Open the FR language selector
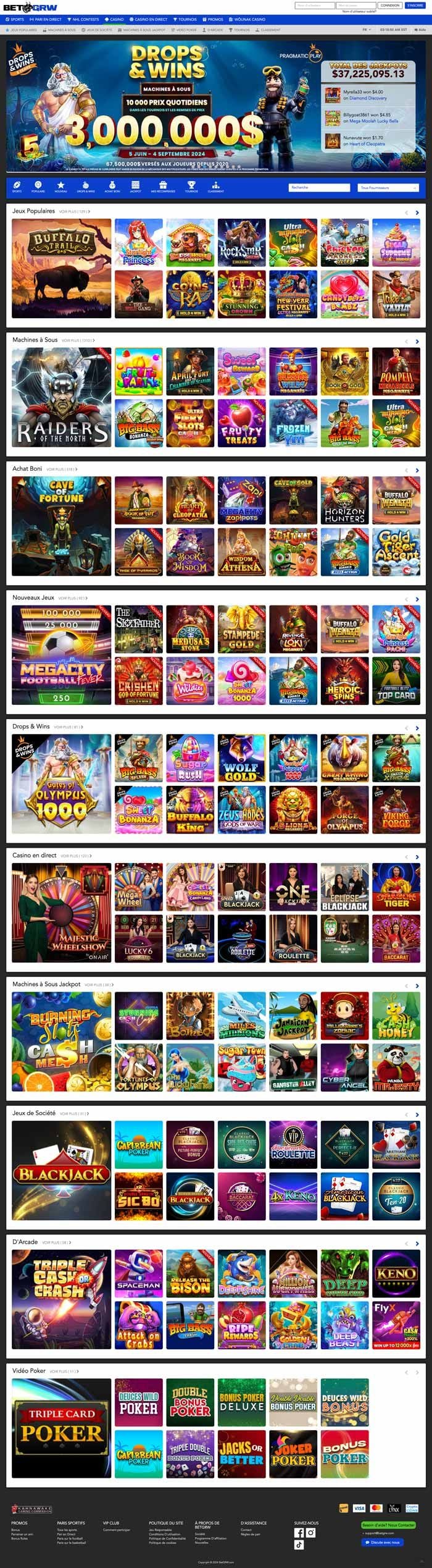432x1568 pixels. tap(366, 30)
